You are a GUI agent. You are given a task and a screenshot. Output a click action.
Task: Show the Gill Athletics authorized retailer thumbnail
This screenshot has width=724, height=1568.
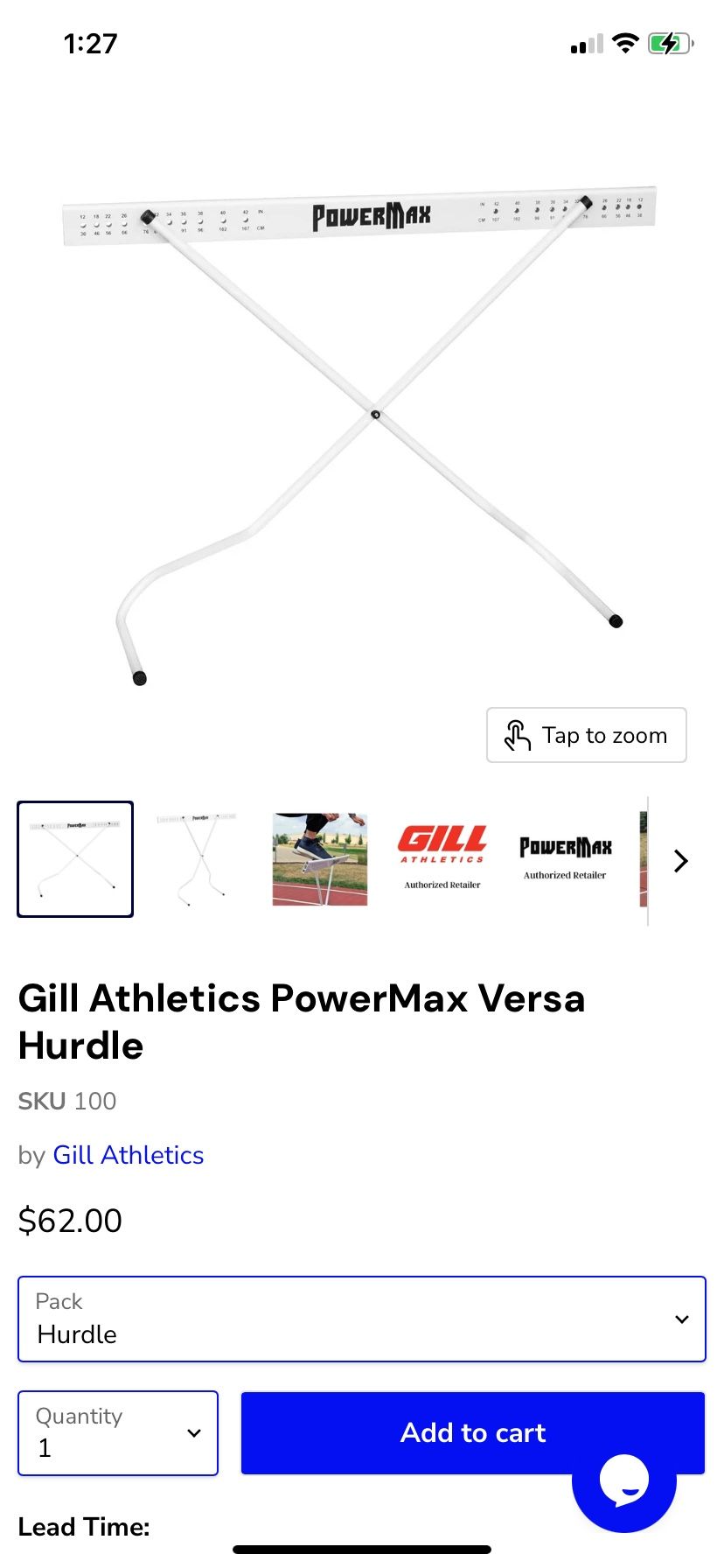pos(442,858)
